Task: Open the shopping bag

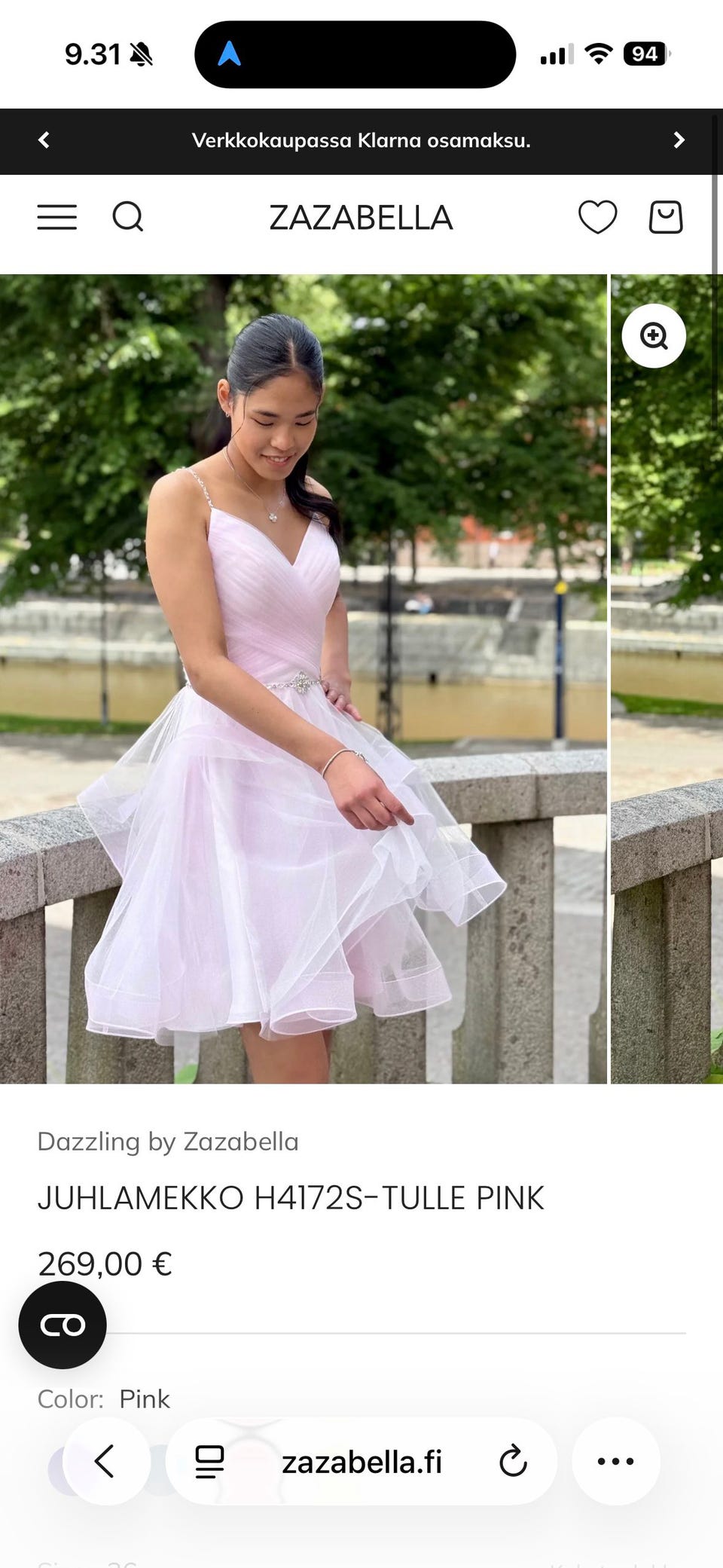Action: click(x=666, y=217)
